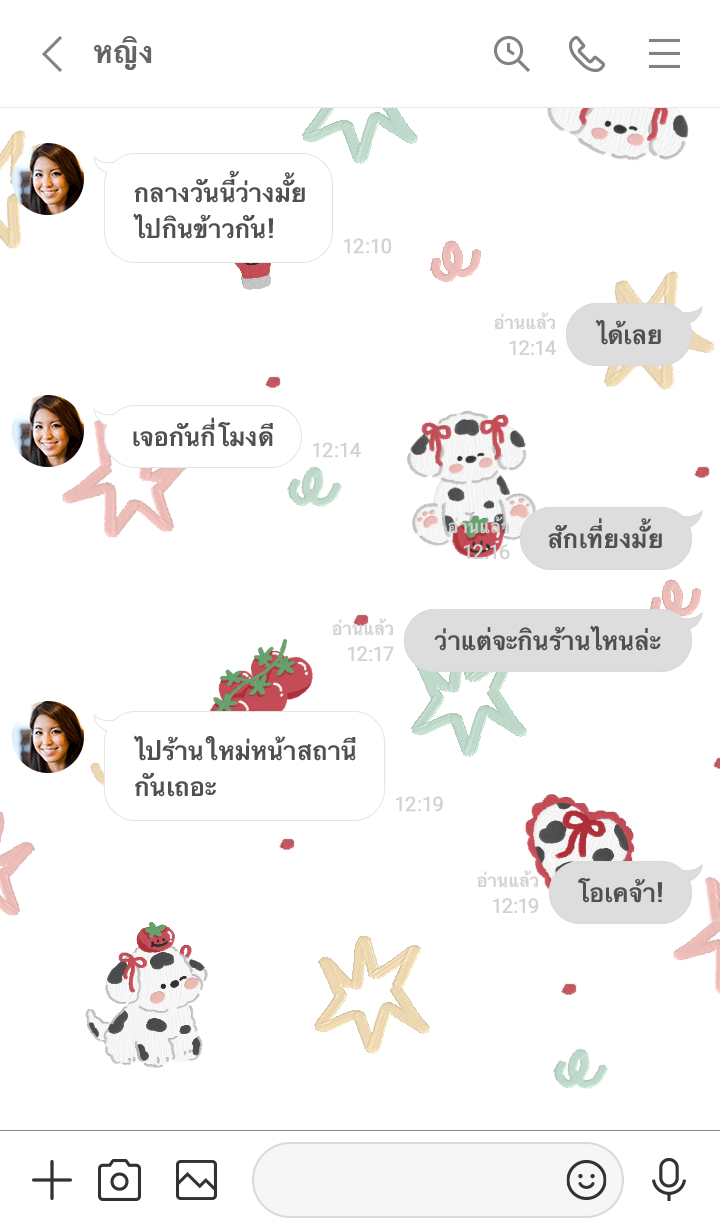
Task: Go back from the หญิง chat
Action: click(x=52, y=54)
